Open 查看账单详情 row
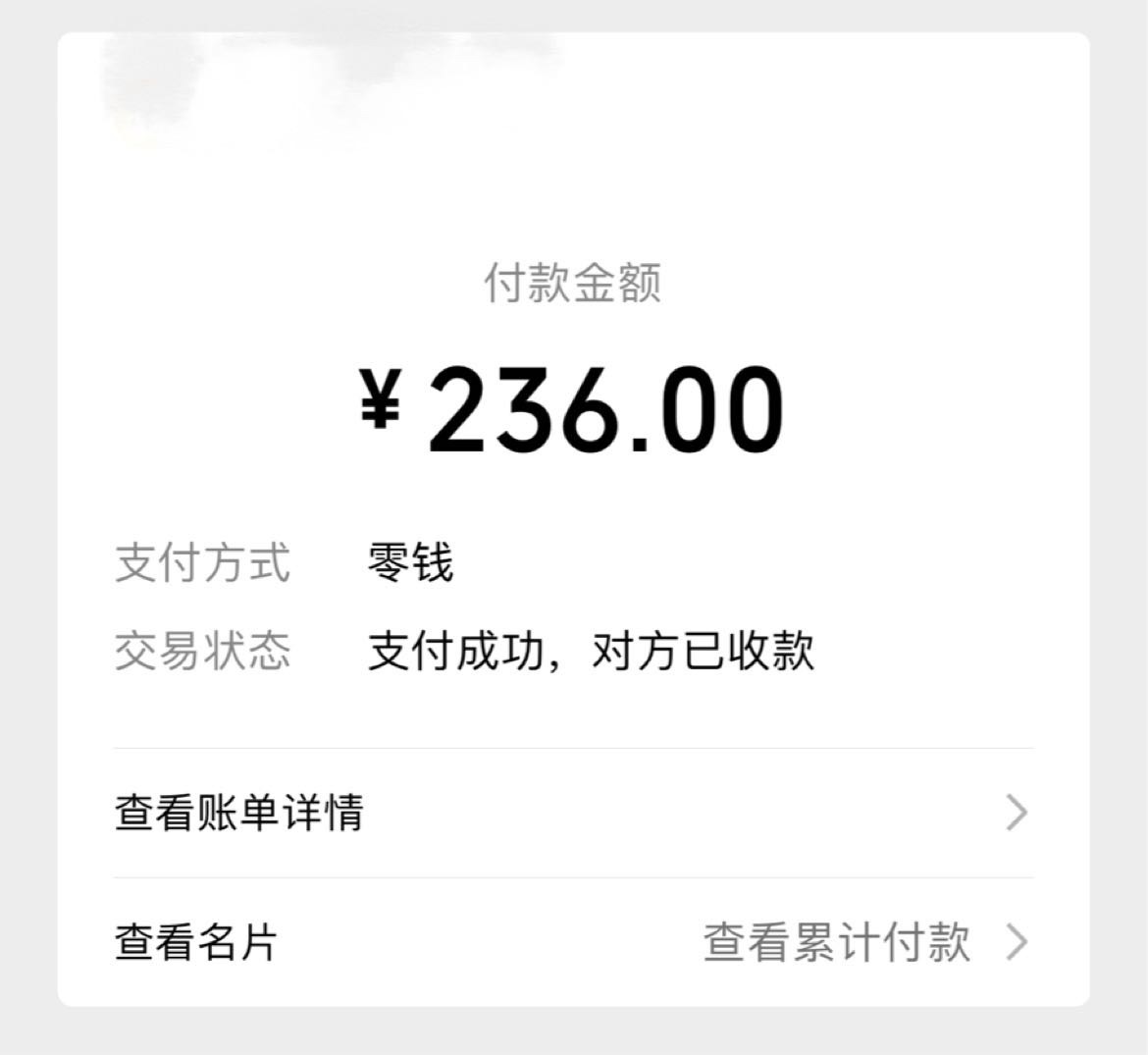This screenshot has height=1055, width=1148. pyautogui.click(x=573, y=813)
